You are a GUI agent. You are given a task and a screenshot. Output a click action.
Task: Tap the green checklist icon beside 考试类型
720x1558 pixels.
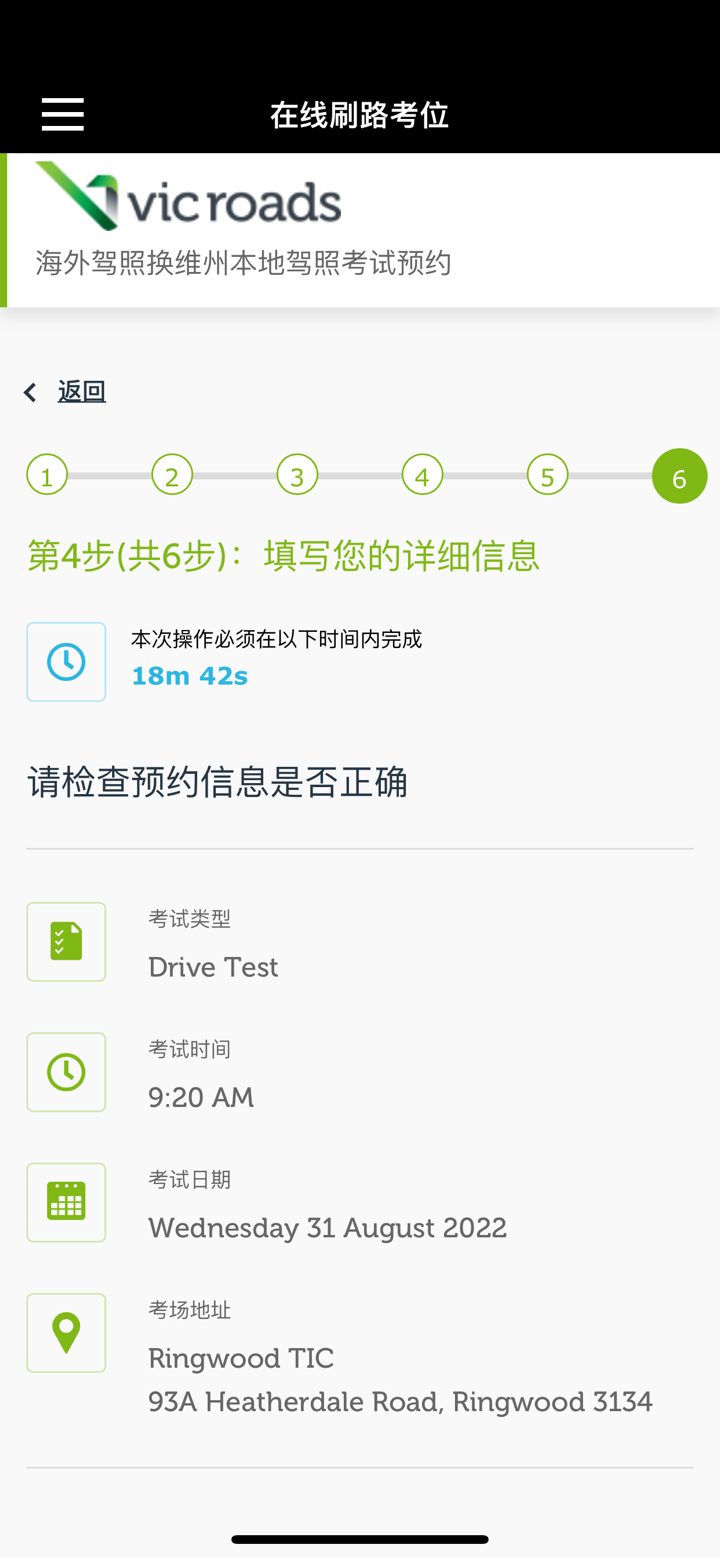point(66,941)
